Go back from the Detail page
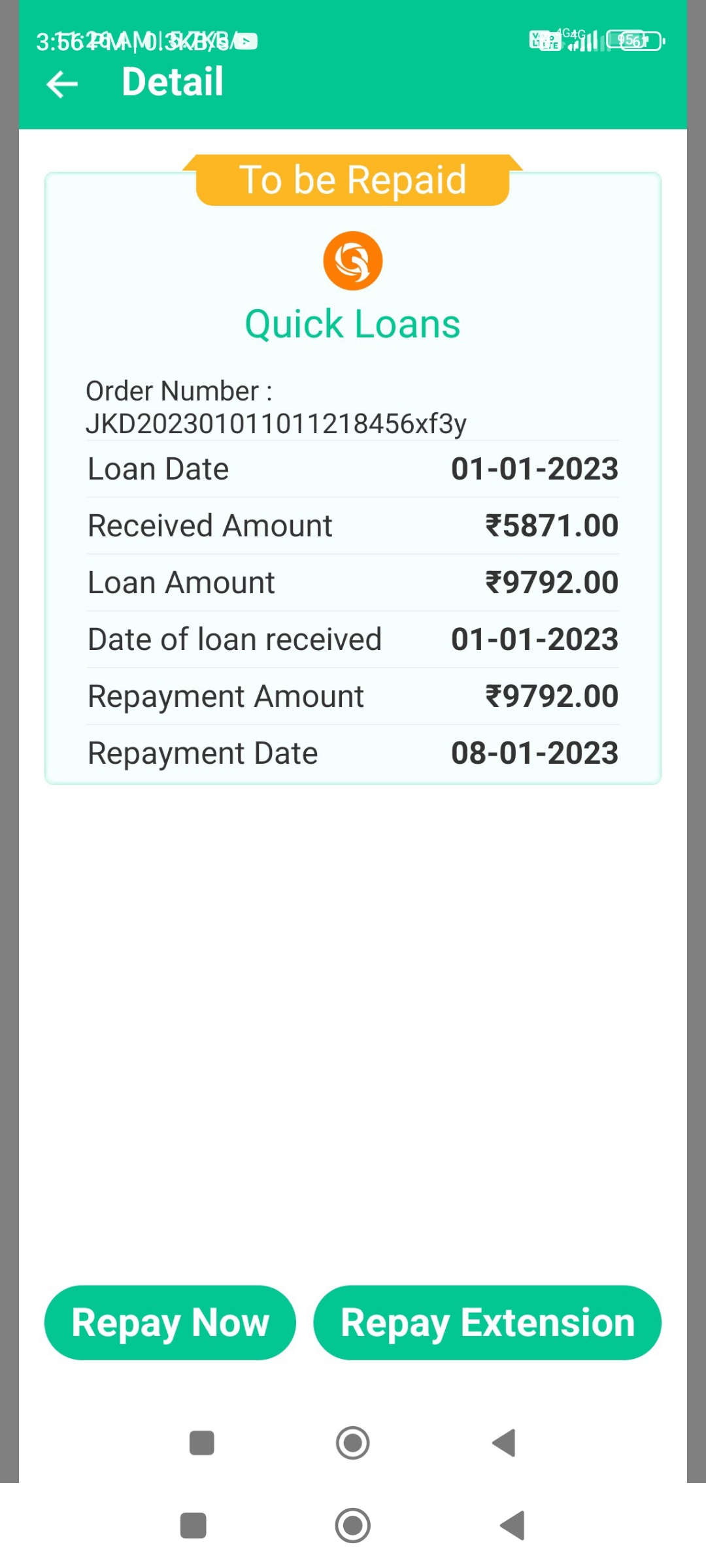The width and height of the screenshot is (706, 1568). pyautogui.click(x=62, y=84)
